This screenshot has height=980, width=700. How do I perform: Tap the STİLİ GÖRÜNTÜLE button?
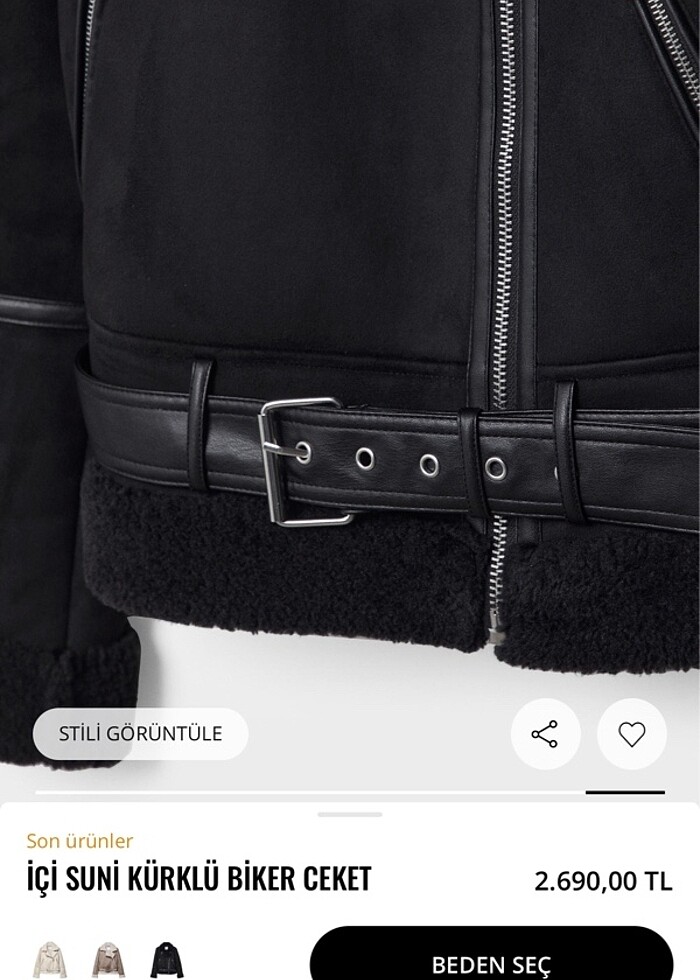pos(140,734)
